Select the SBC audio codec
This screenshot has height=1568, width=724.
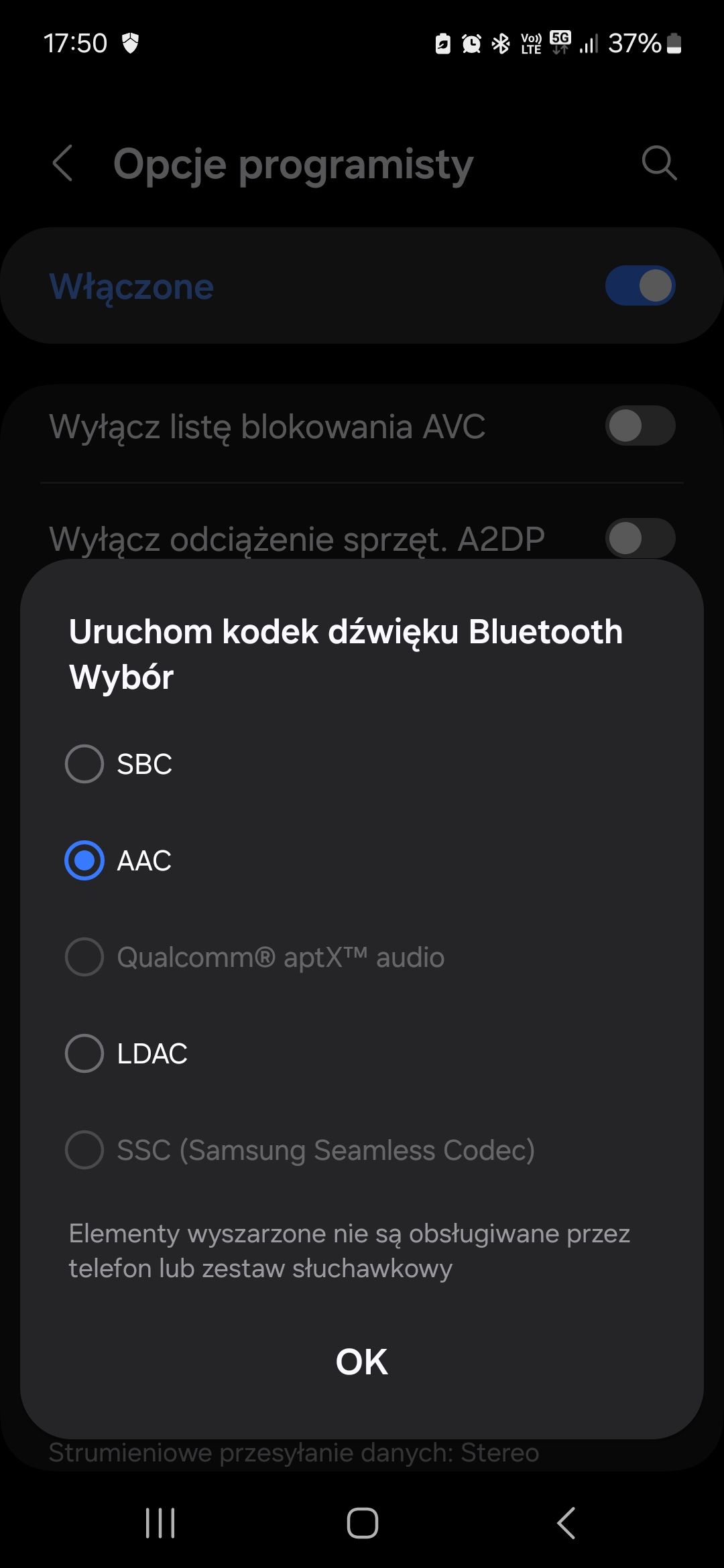coord(84,763)
